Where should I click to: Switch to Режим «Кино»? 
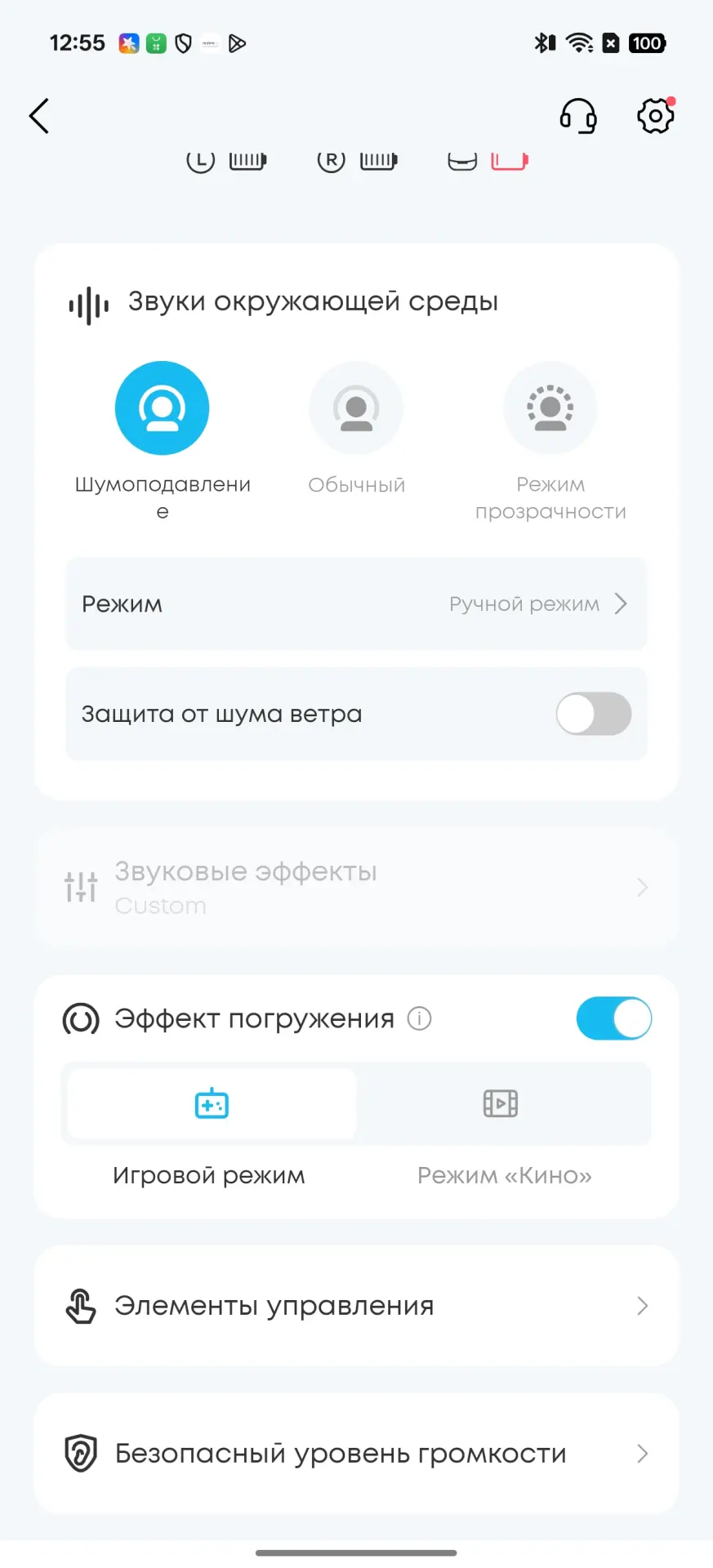[x=501, y=1104]
